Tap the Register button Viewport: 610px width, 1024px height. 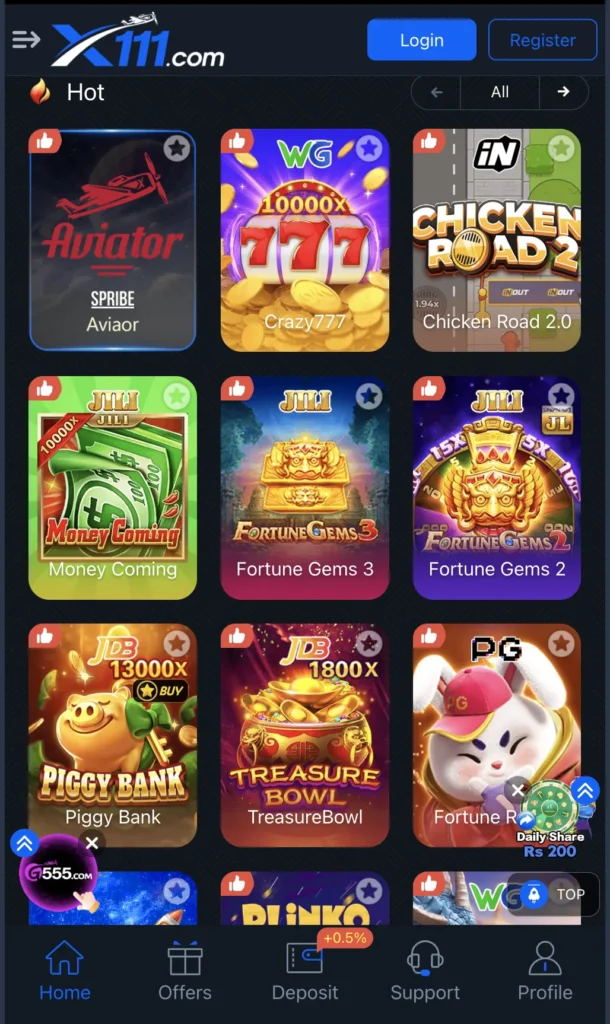coord(542,40)
